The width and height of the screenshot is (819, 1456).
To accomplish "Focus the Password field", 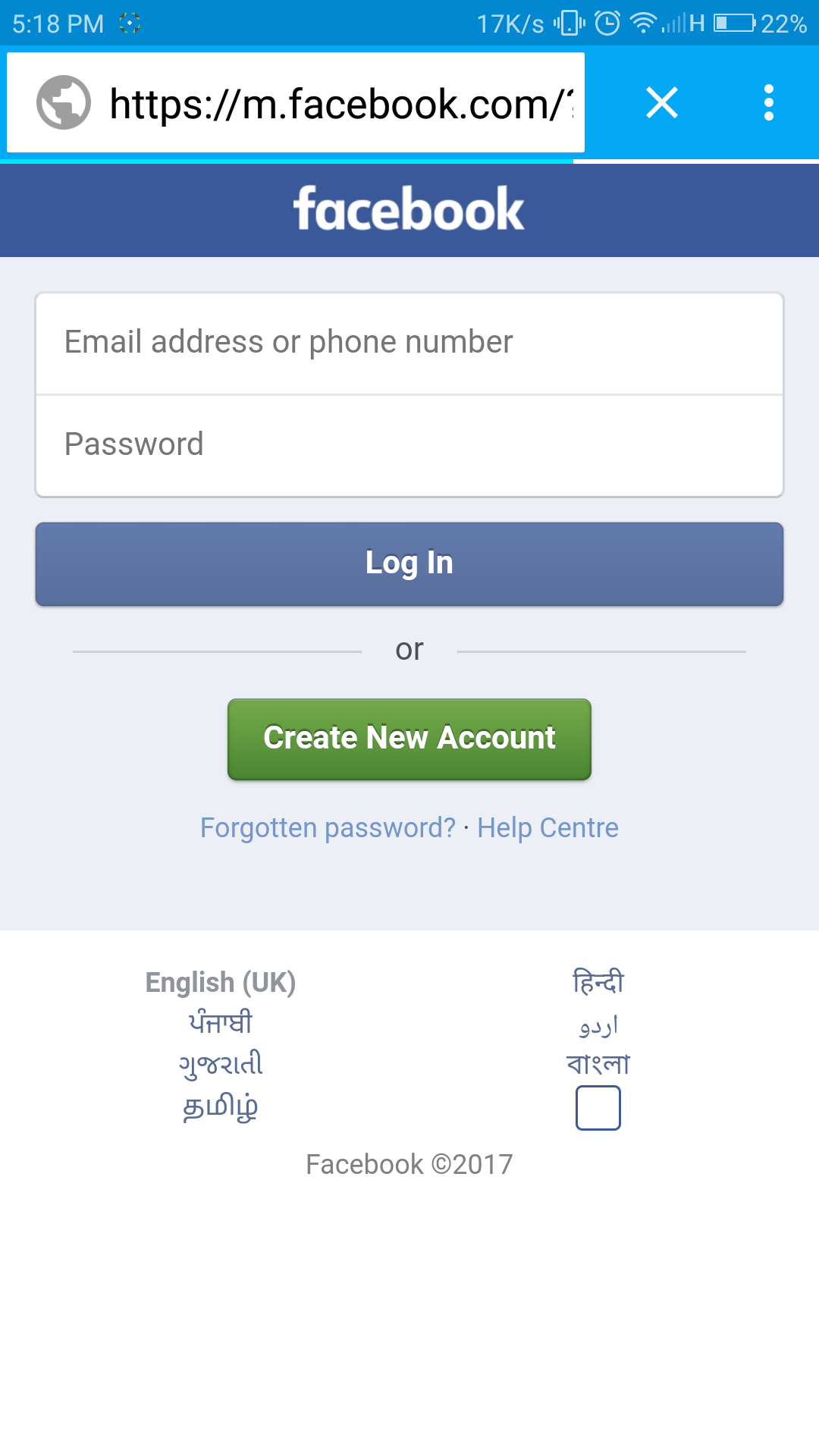I will point(409,446).
